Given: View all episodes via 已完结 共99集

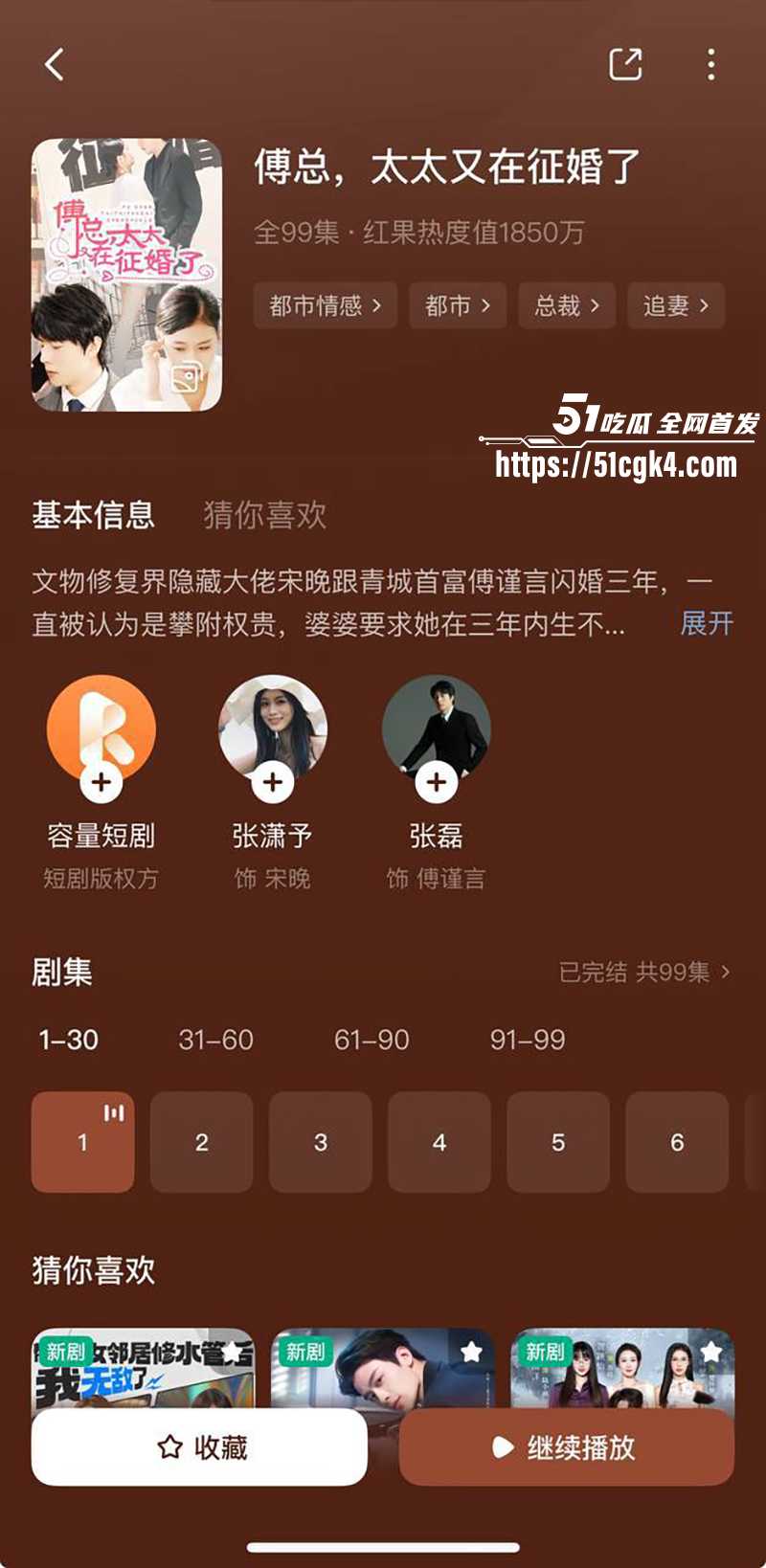Looking at the screenshot, I should 643,973.
